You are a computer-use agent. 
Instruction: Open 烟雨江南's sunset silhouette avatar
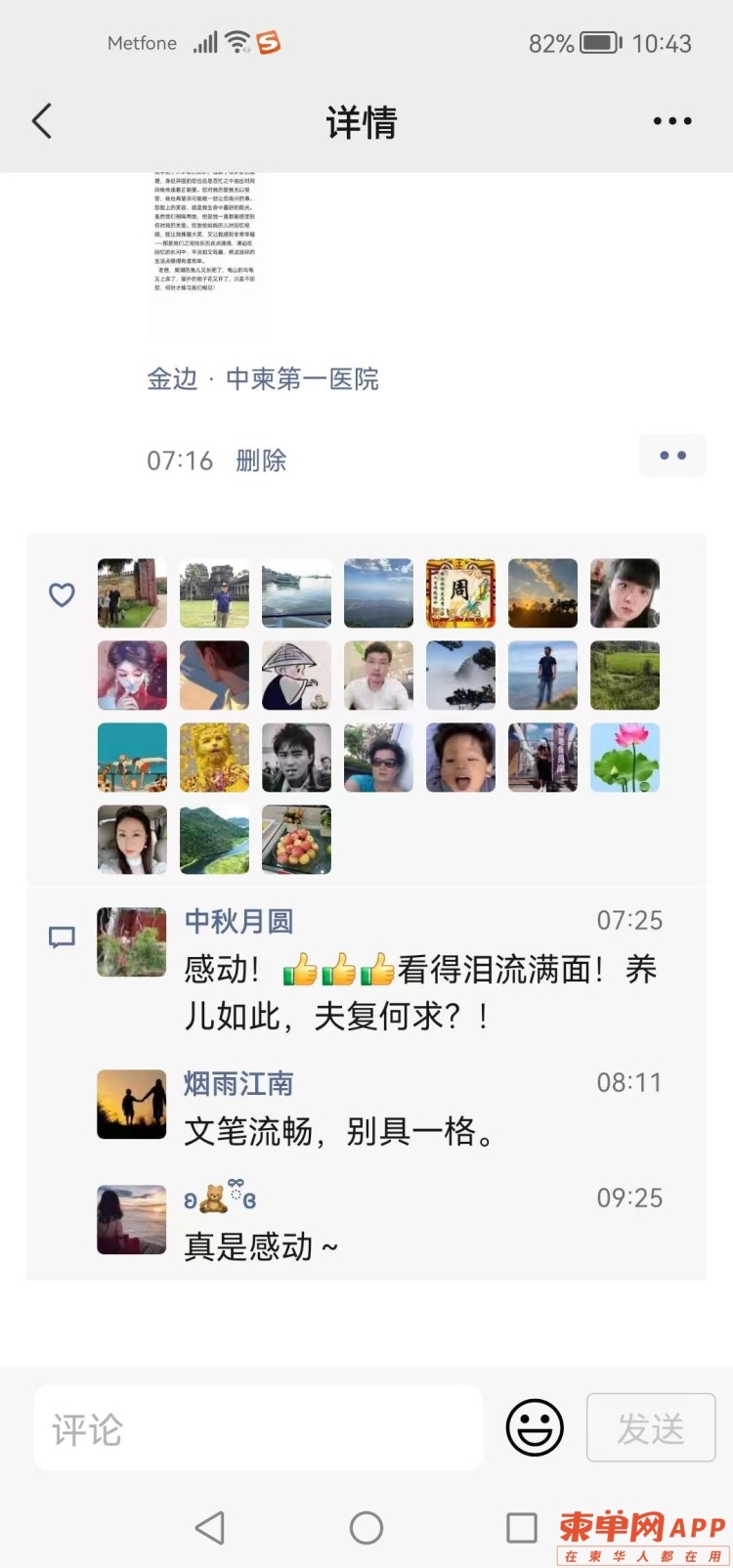[x=132, y=1105]
